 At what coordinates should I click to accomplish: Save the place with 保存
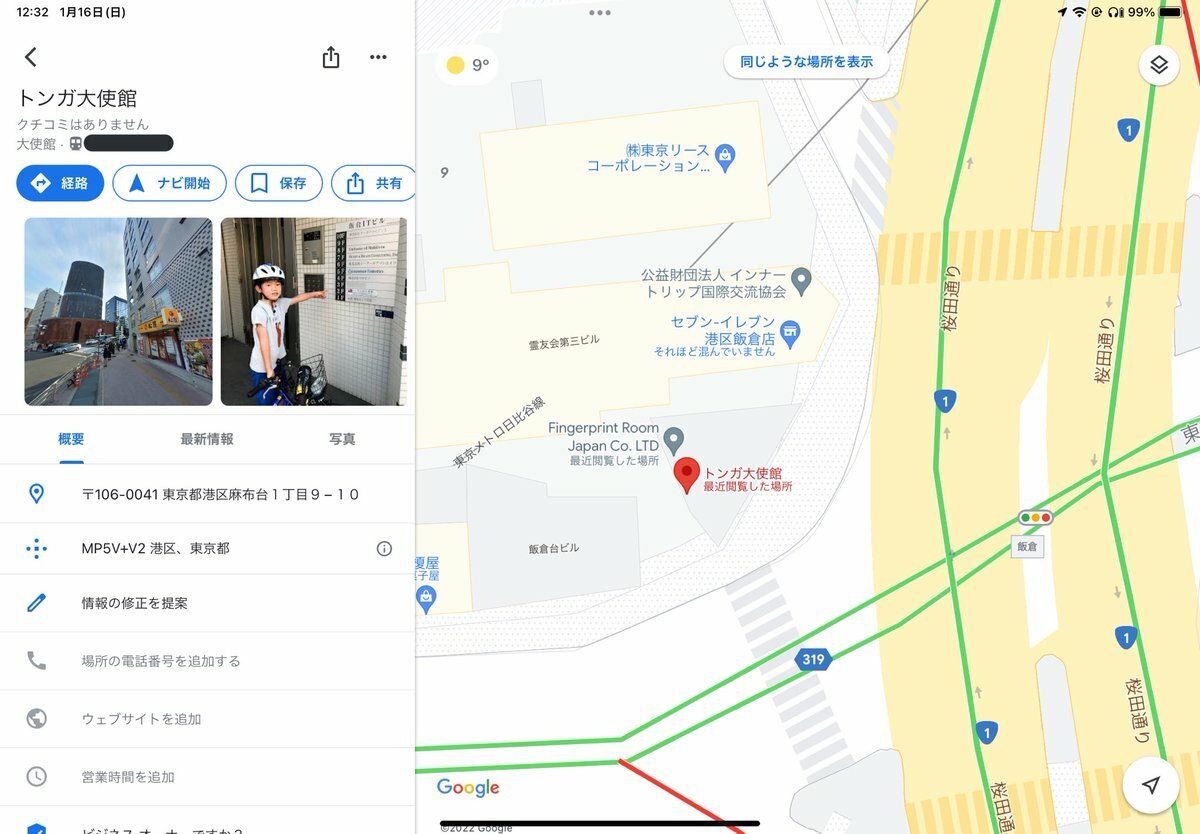(x=278, y=183)
